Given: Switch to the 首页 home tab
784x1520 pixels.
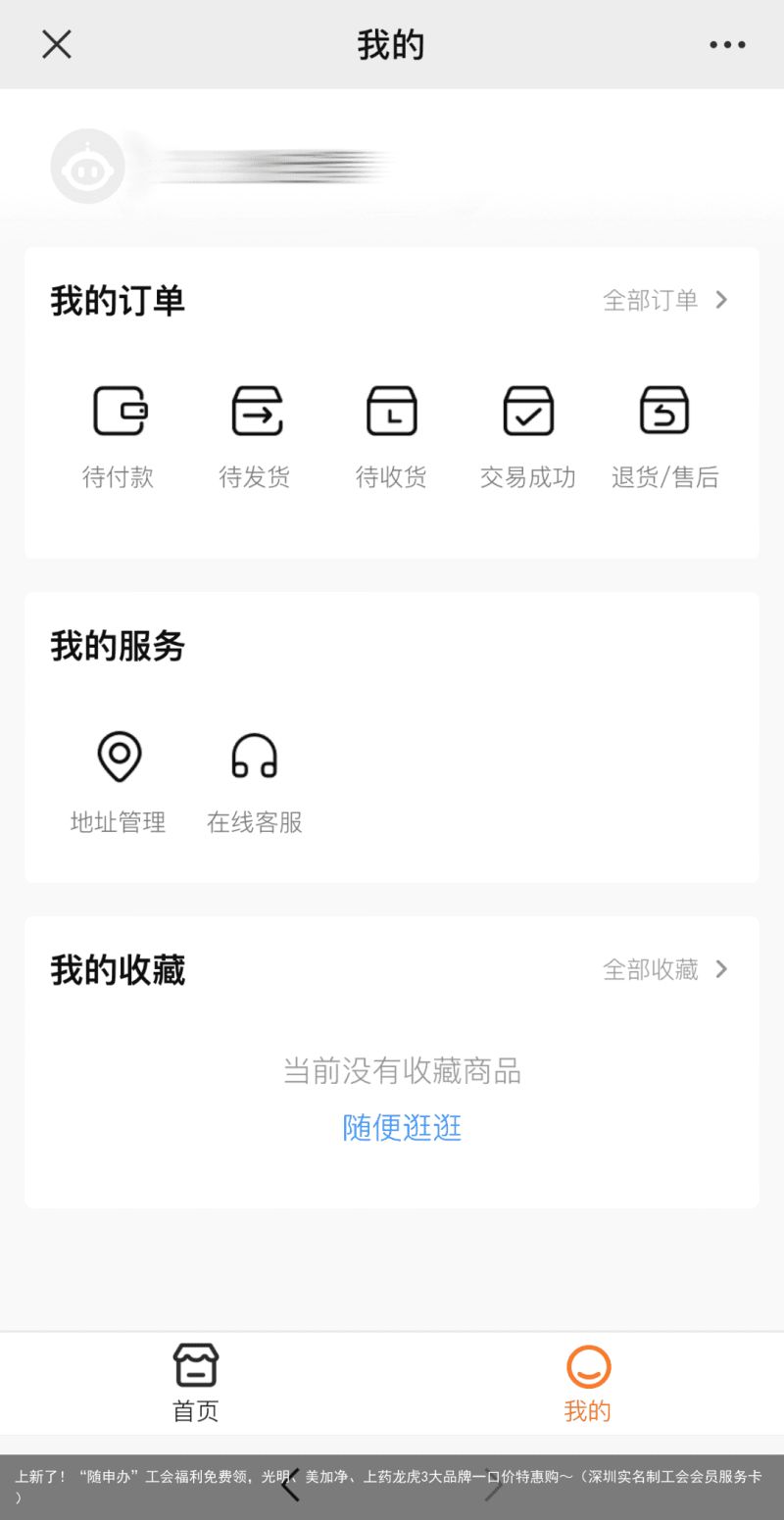Looking at the screenshot, I should (x=196, y=1383).
